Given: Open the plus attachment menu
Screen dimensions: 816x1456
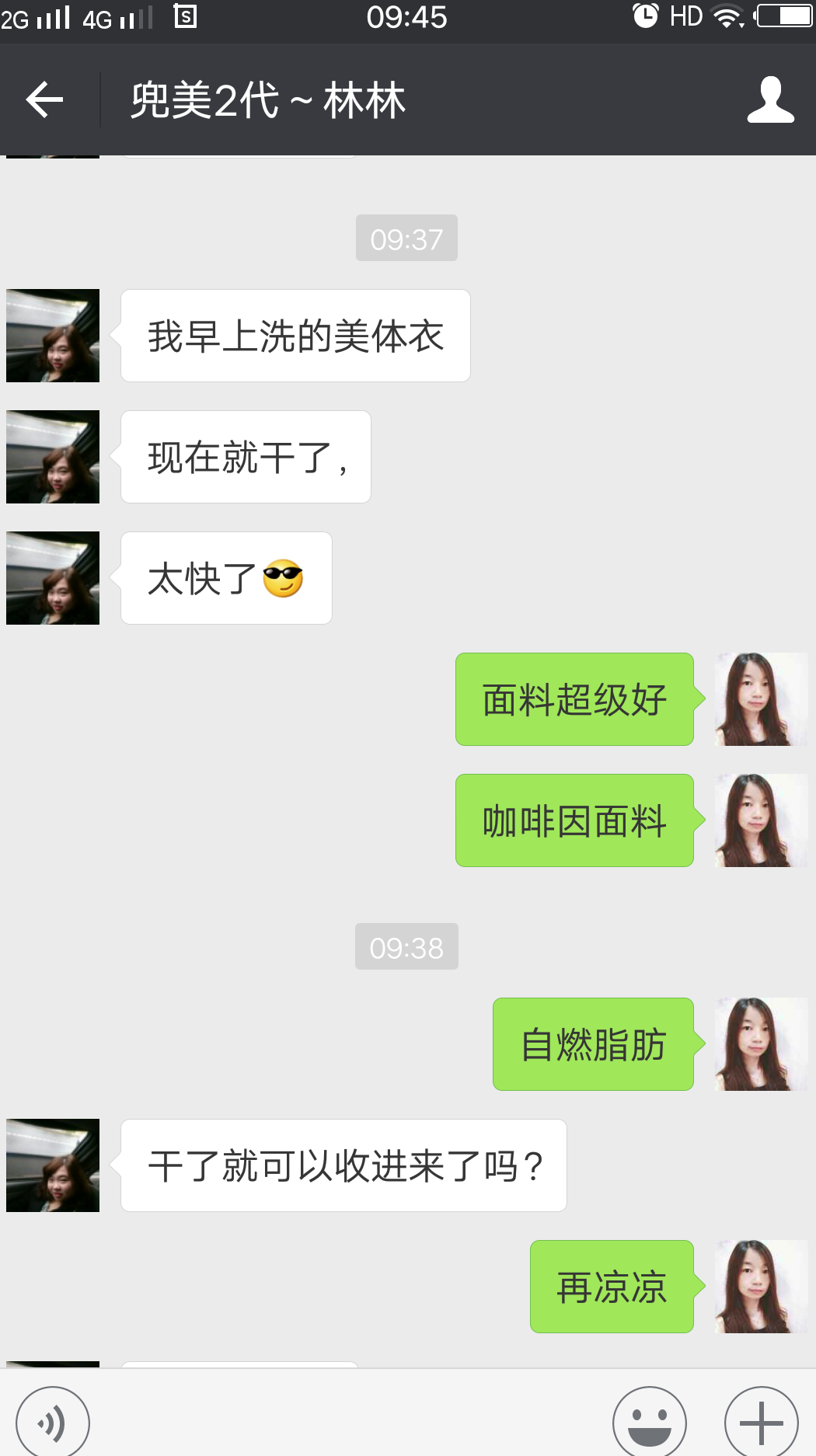Looking at the screenshot, I should click(761, 1422).
